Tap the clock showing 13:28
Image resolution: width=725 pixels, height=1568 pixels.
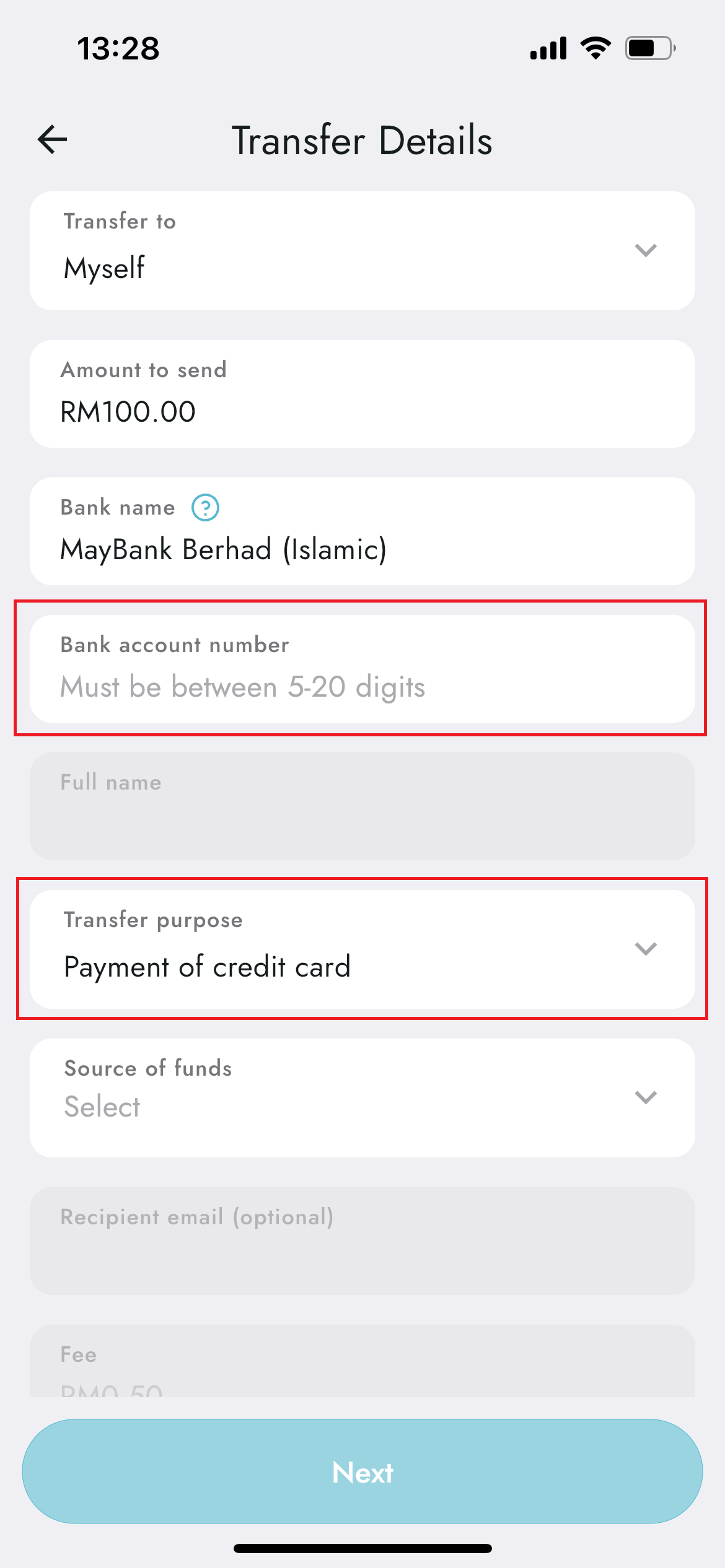[x=118, y=50]
